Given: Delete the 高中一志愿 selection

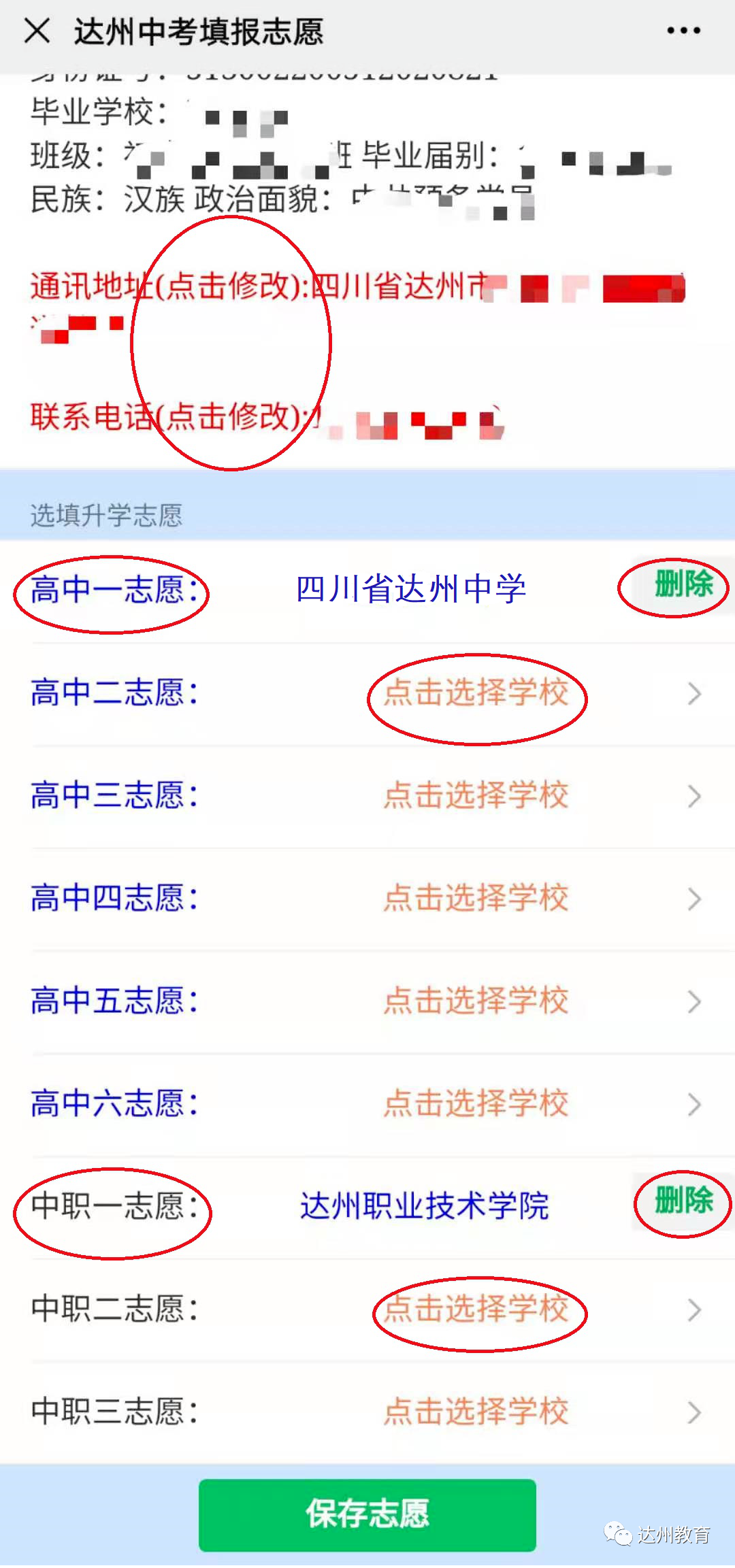Looking at the screenshot, I should [683, 584].
